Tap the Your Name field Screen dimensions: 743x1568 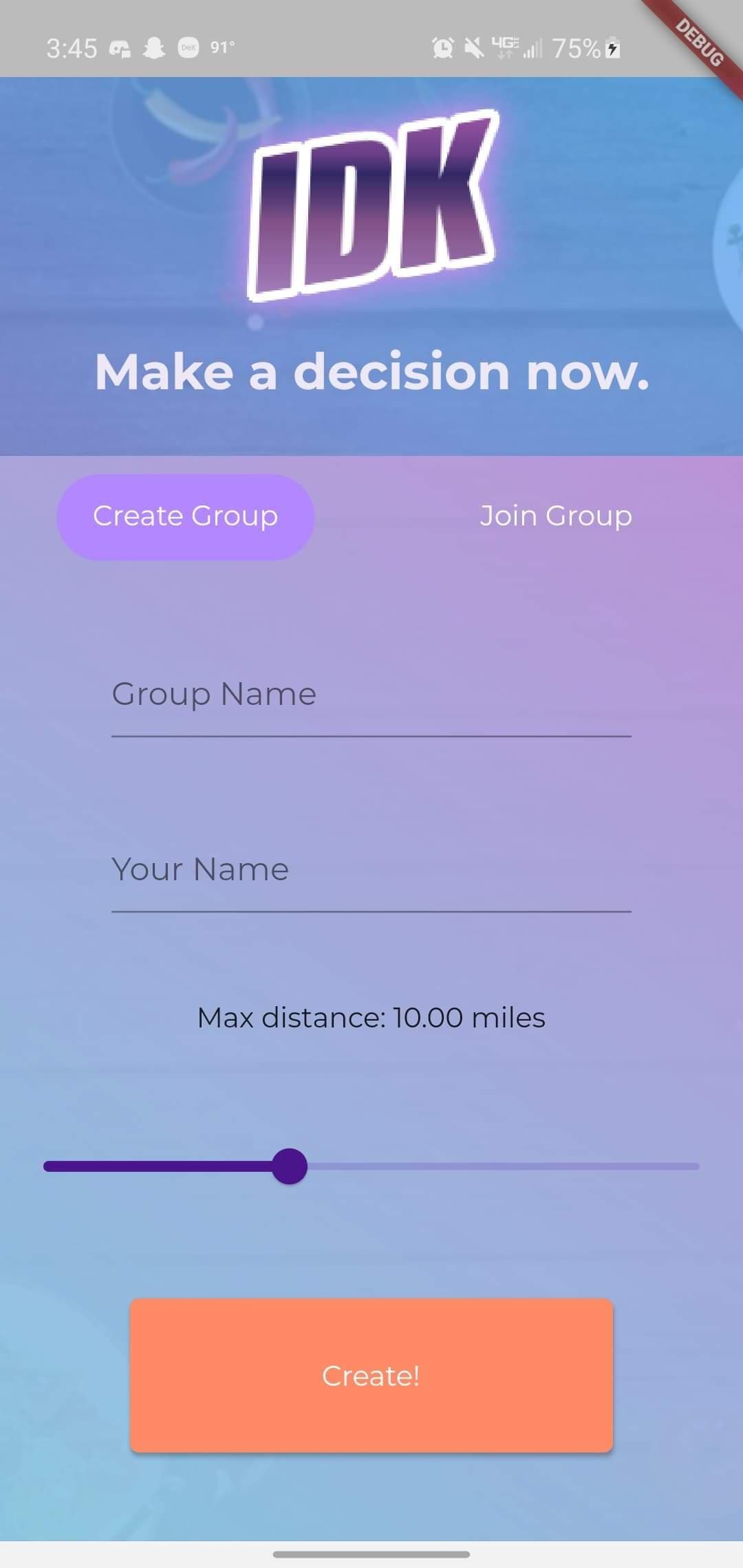(371, 871)
